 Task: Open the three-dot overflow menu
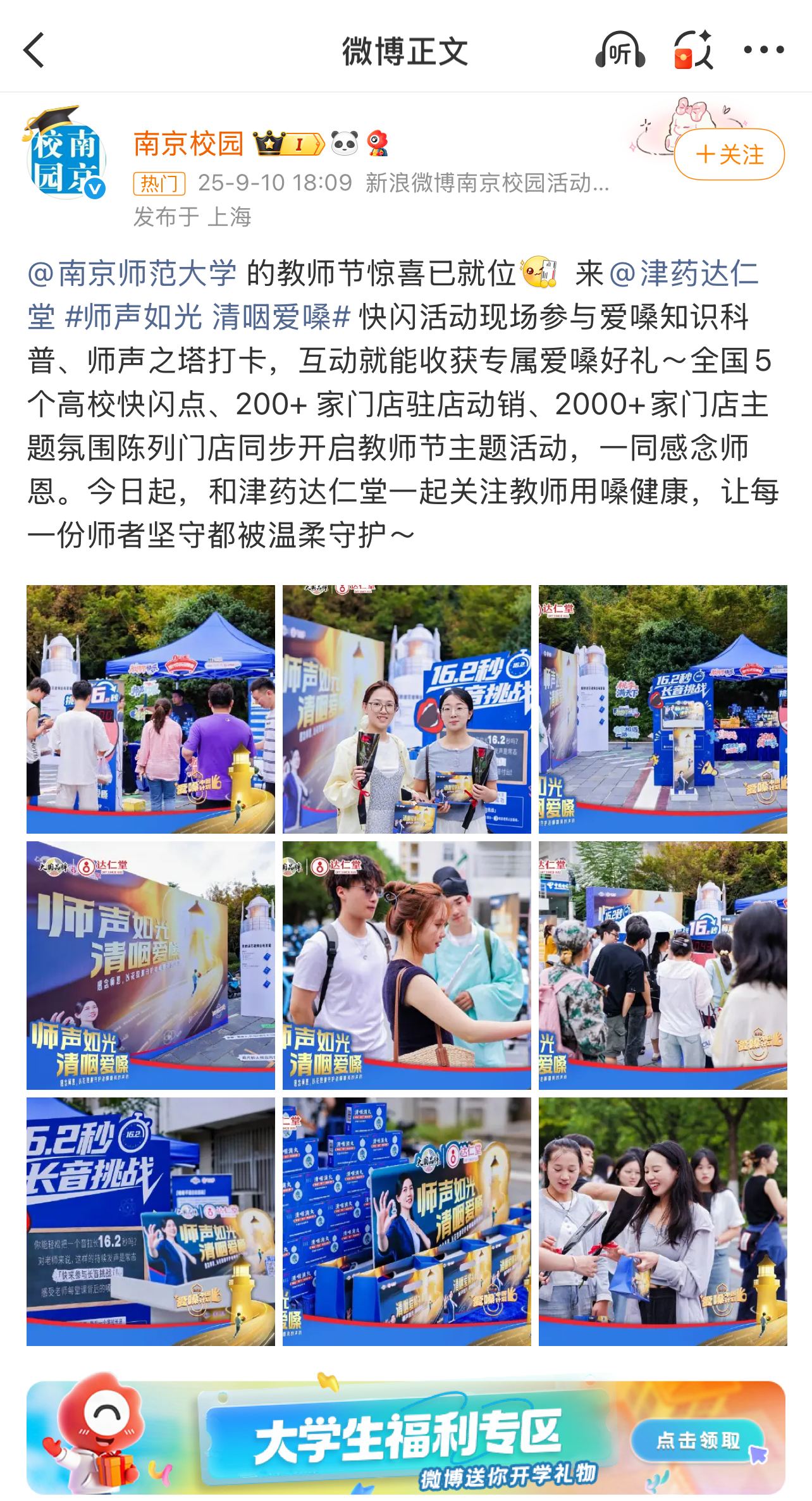pyautogui.click(x=763, y=51)
